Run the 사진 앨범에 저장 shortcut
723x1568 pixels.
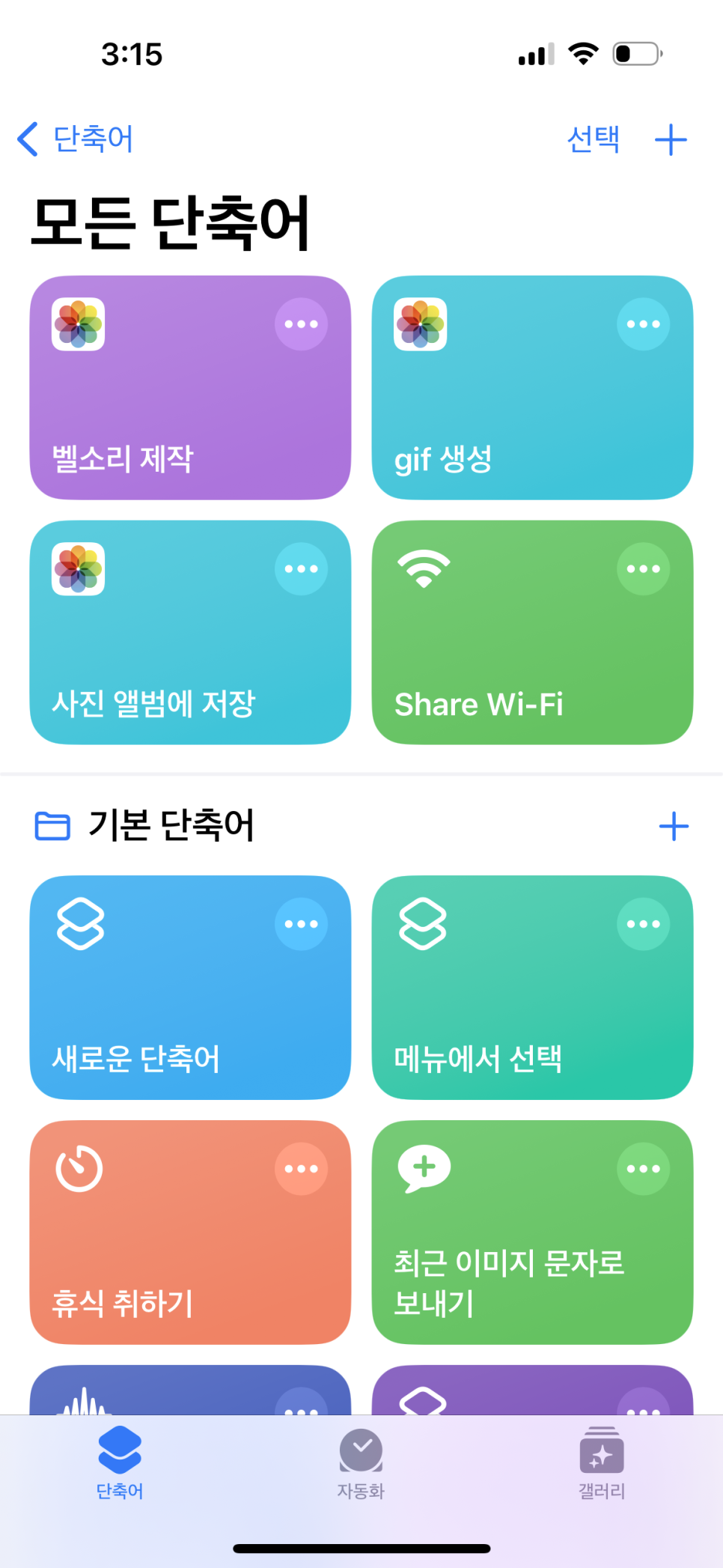190,633
